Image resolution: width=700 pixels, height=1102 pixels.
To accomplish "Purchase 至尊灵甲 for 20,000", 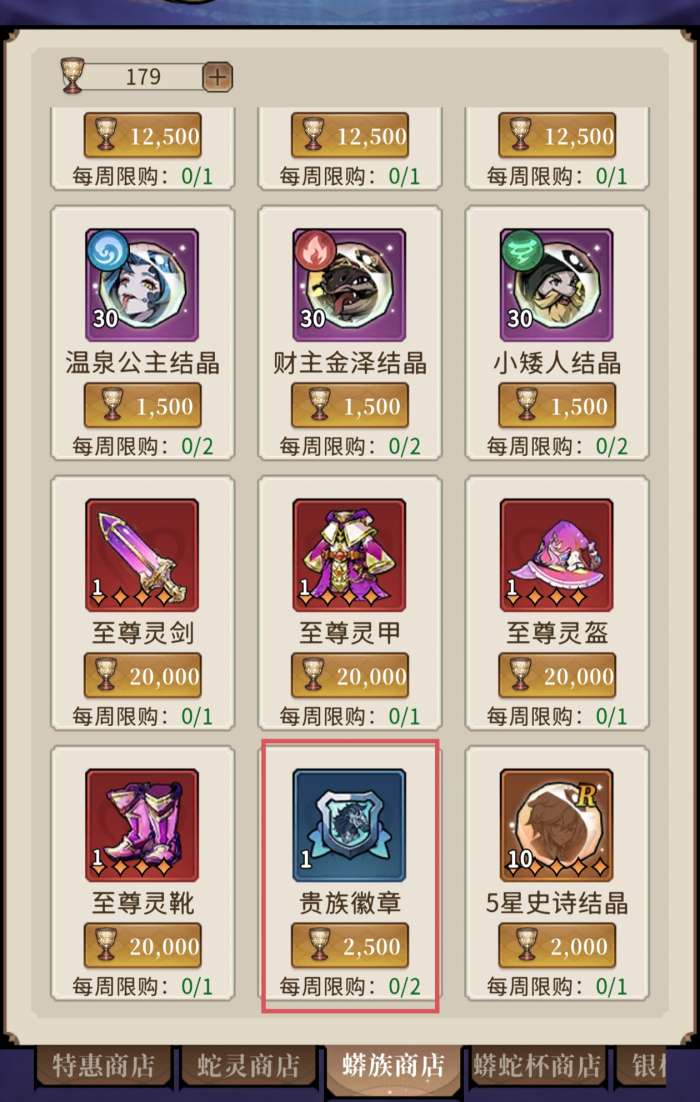I will [x=350, y=675].
